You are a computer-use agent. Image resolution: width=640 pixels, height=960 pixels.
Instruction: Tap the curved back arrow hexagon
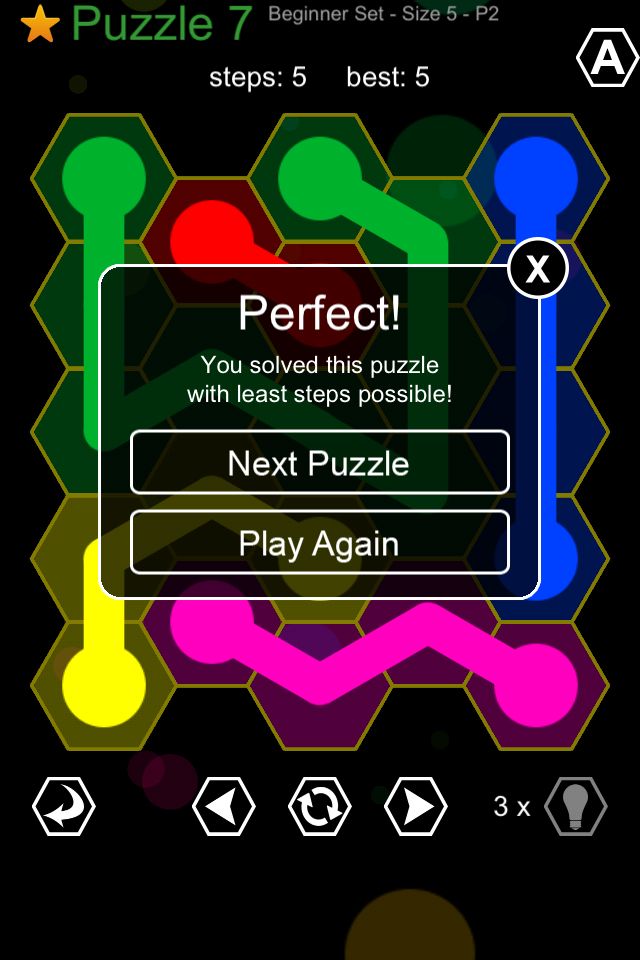(x=64, y=806)
